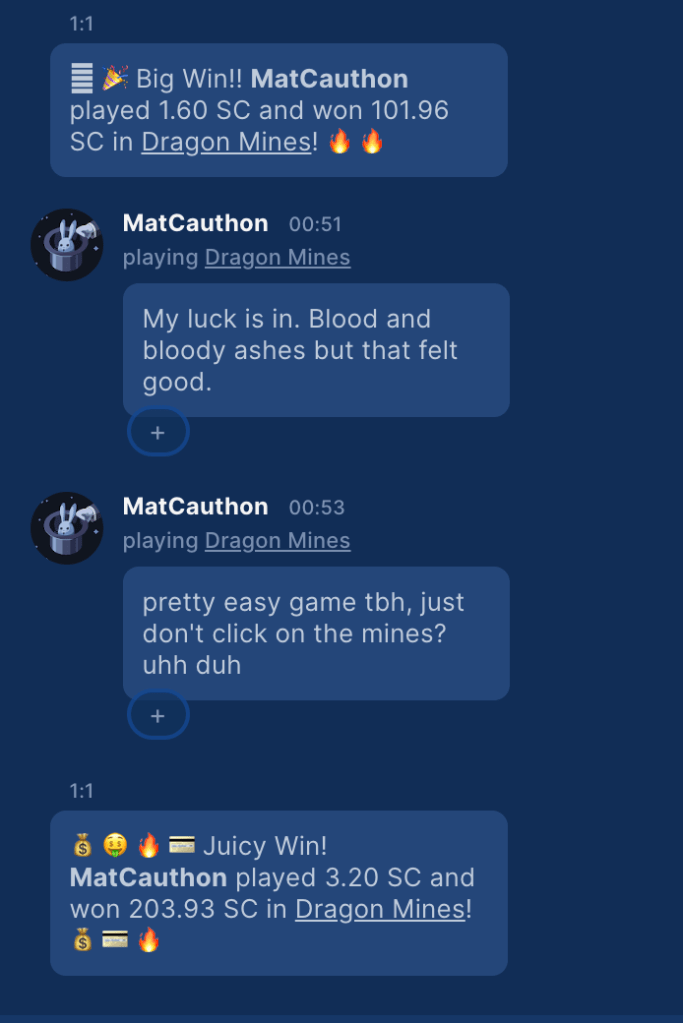Open Dragon Mines link in Big Win message
This screenshot has height=1023, width=683.
[226, 142]
